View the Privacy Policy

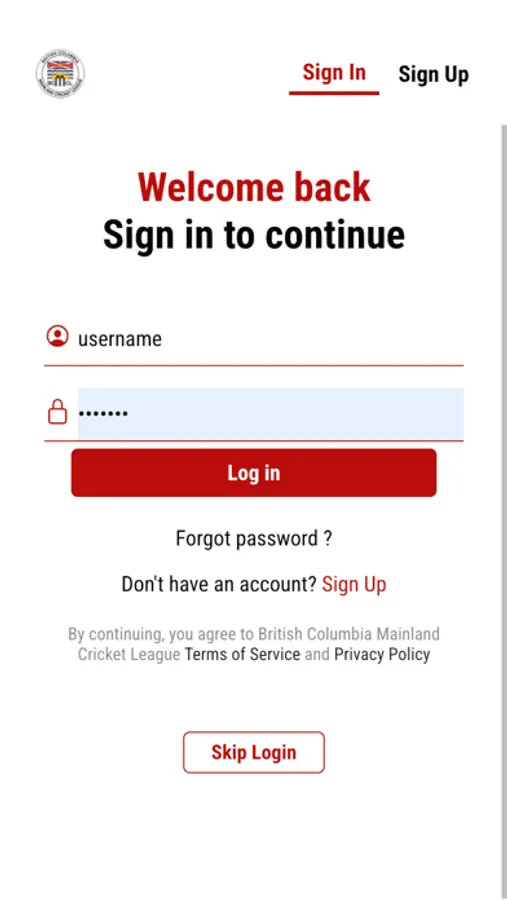[382, 654]
